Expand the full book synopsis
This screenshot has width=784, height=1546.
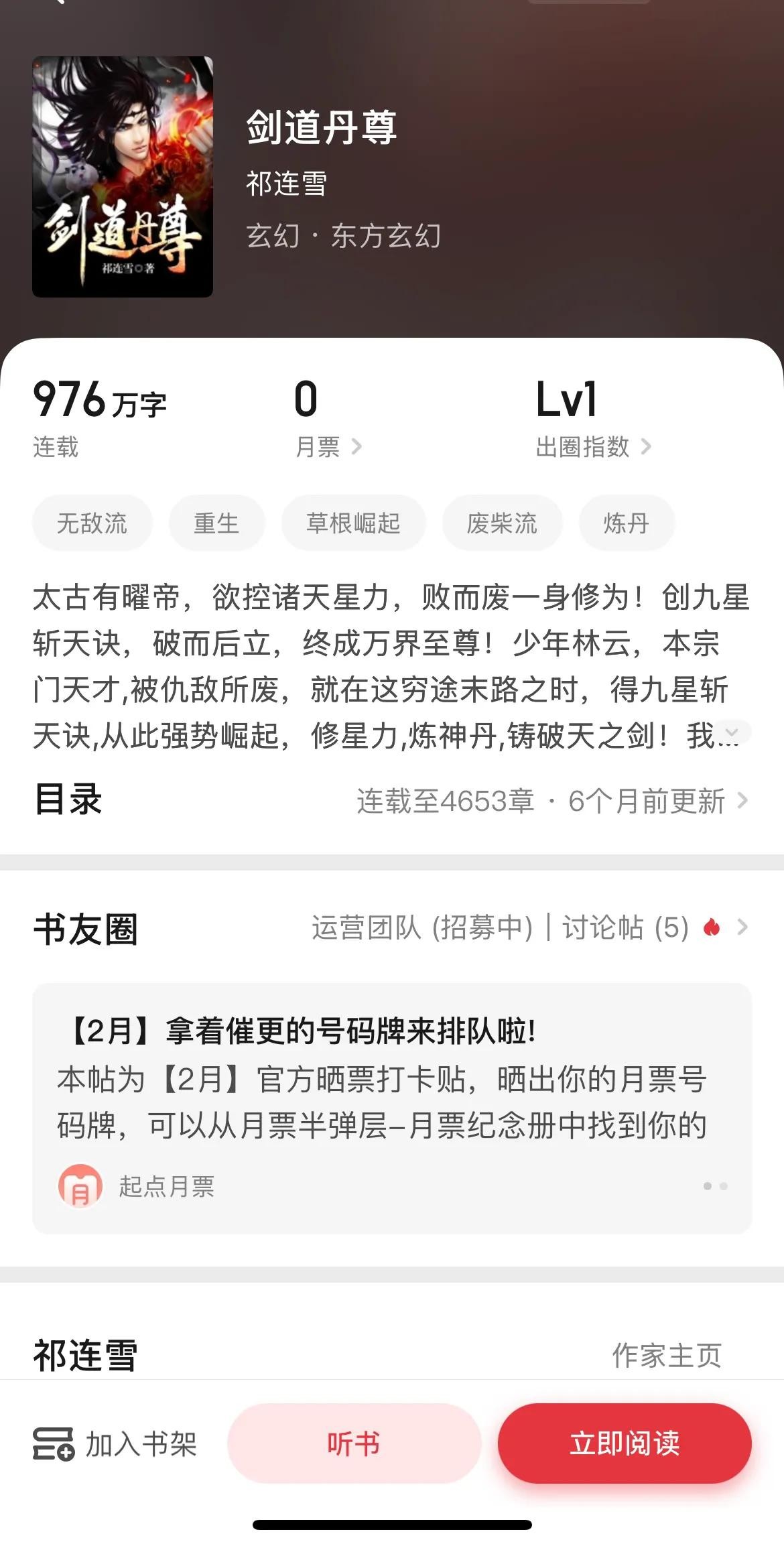(732, 733)
